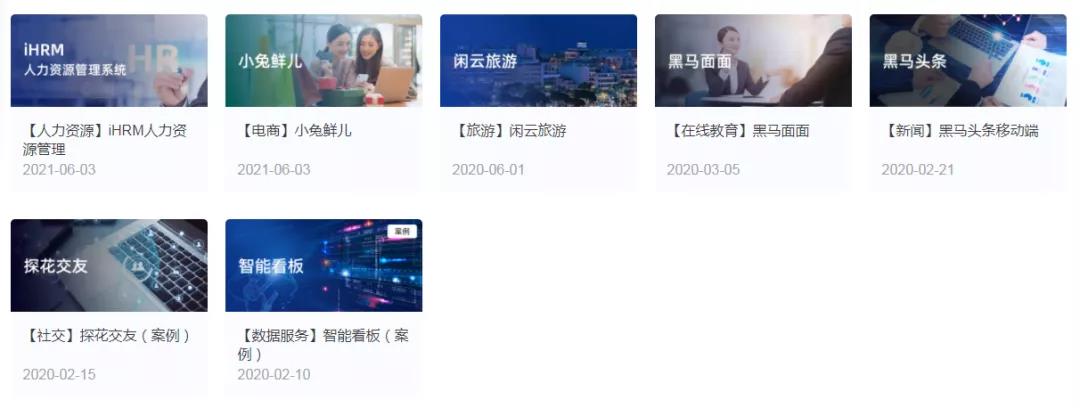1080x408 pixels.
Task: View the 闲云旅游 travel project
Action: 538,61
